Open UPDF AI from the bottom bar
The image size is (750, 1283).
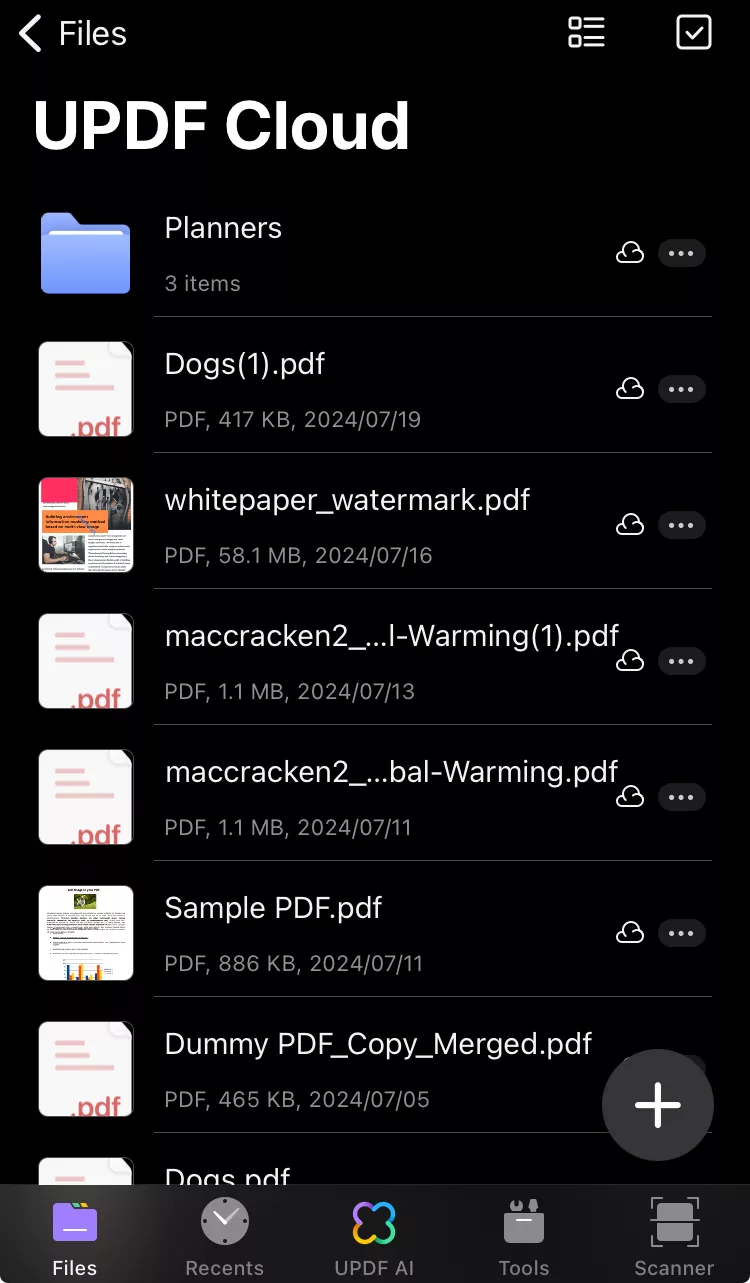point(374,1221)
